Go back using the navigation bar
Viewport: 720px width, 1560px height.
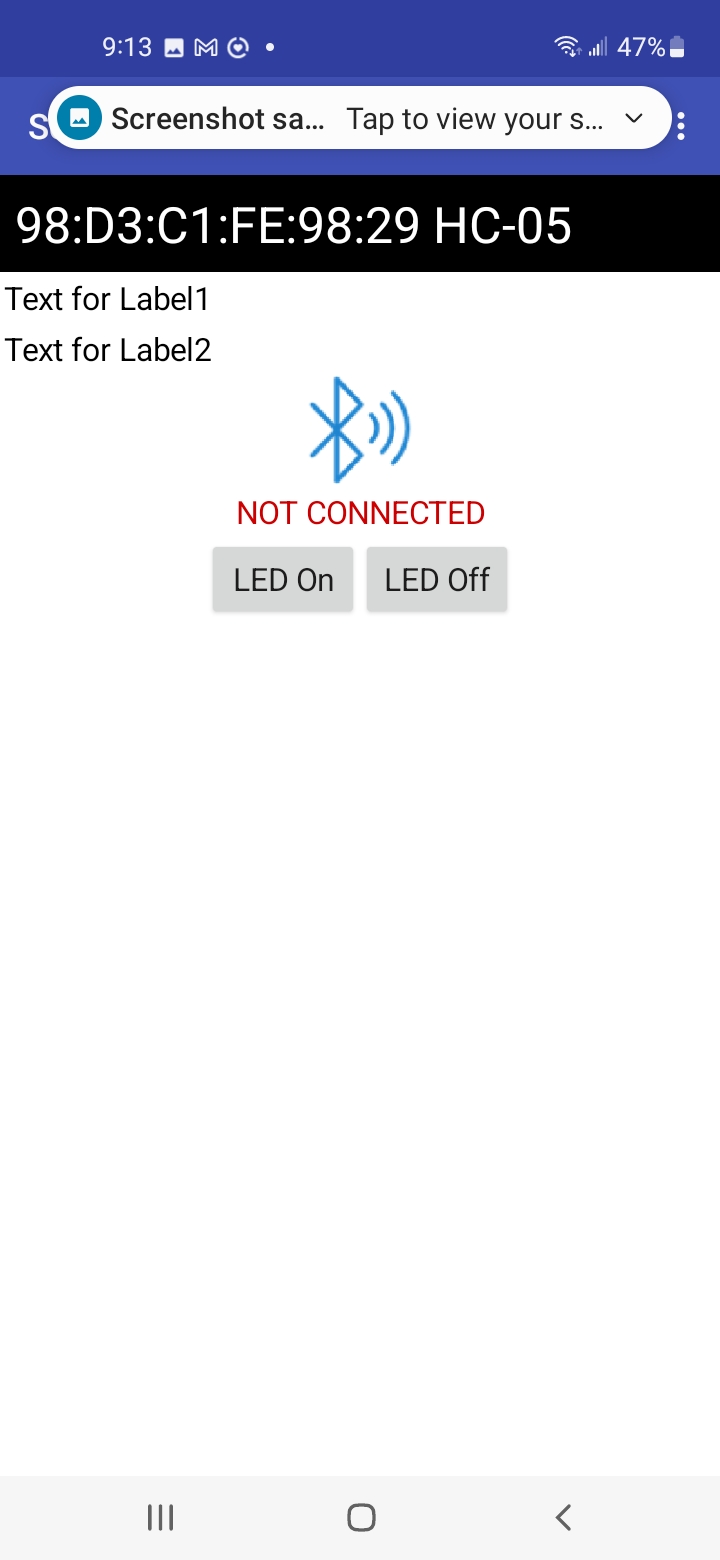pyautogui.click(x=563, y=1517)
